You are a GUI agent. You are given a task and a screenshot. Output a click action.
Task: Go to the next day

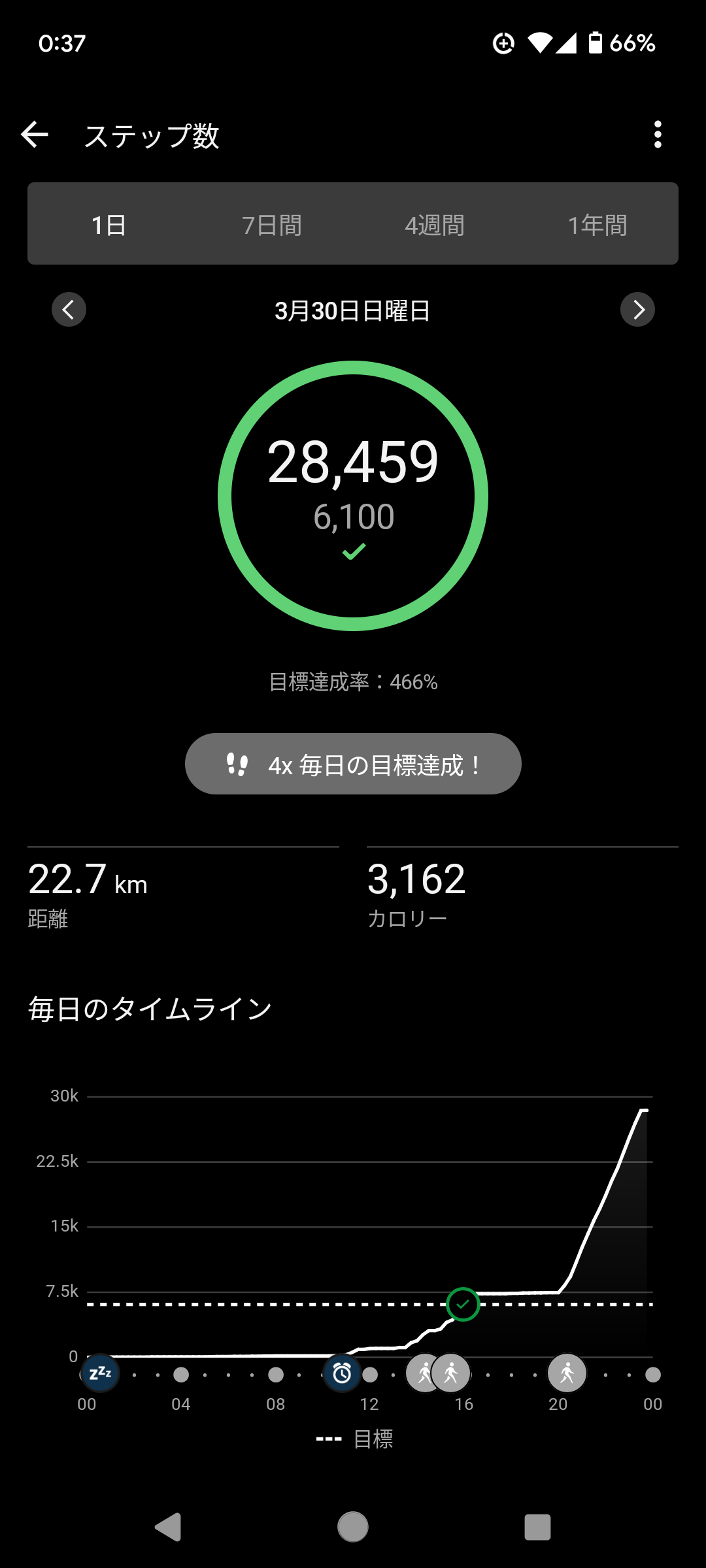coord(637,310)
